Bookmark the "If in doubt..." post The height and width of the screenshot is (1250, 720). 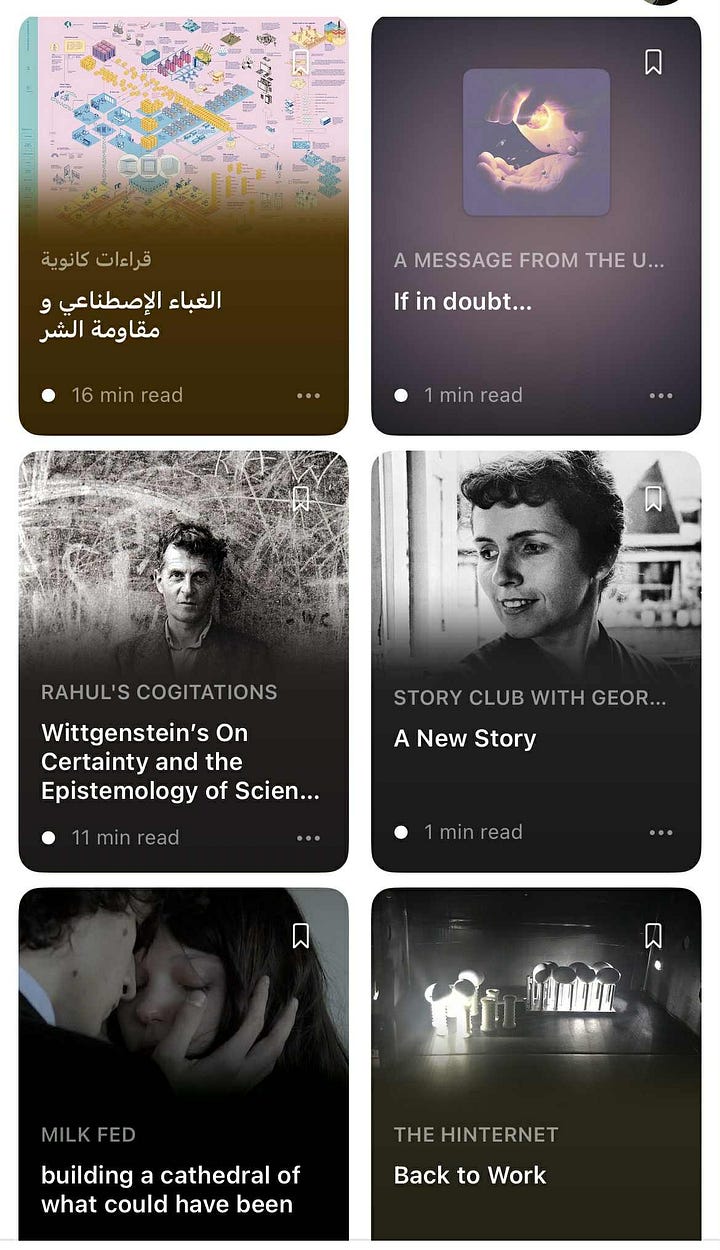[653, 62]
